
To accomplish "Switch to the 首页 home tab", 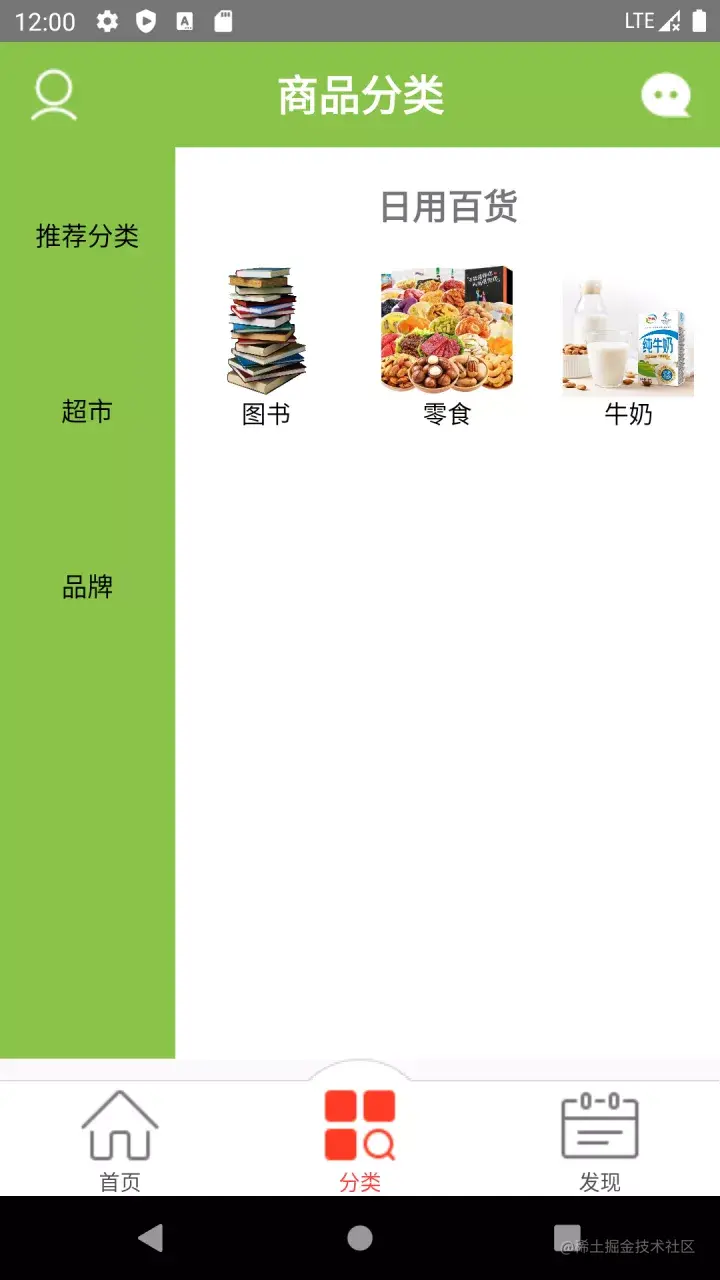I will [120, 1140].
